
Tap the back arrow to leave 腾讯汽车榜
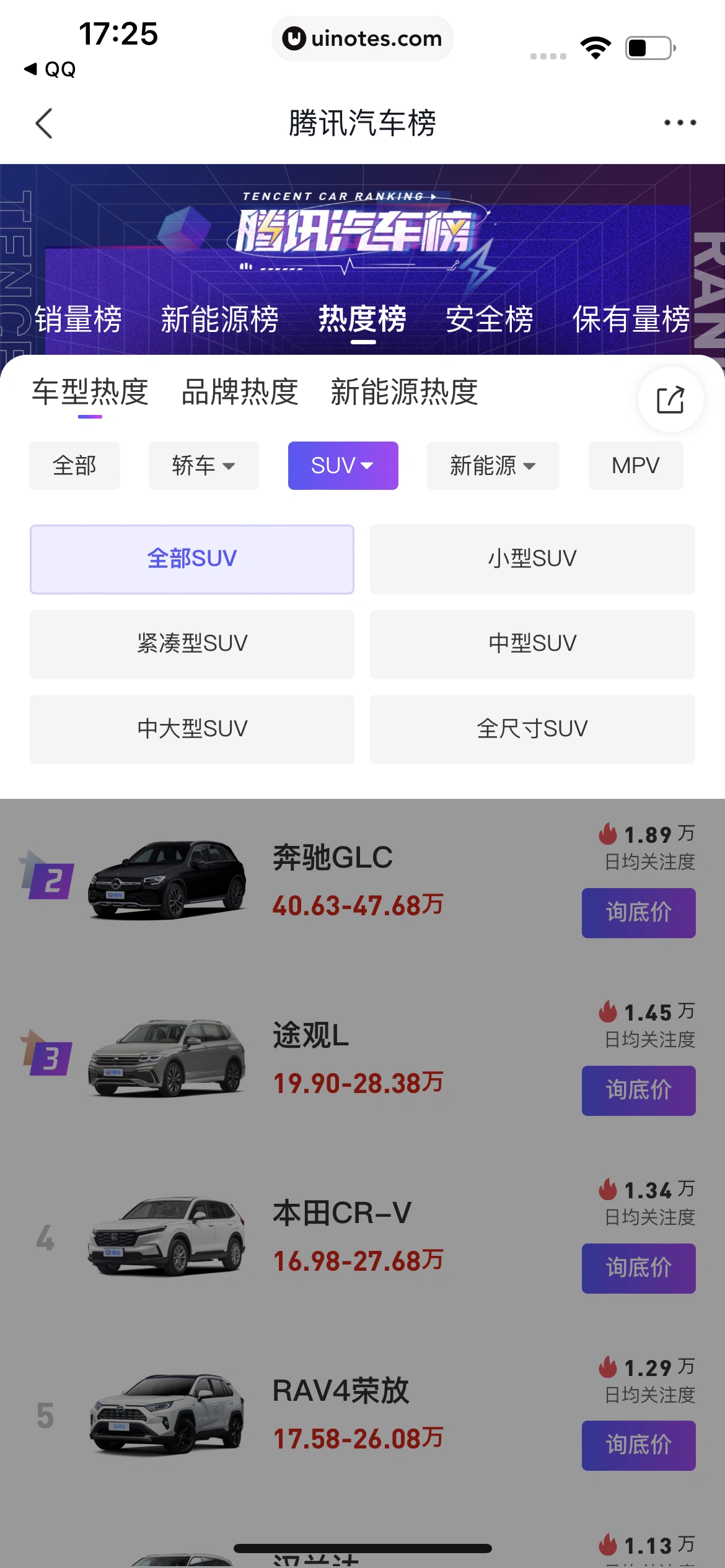43,123
